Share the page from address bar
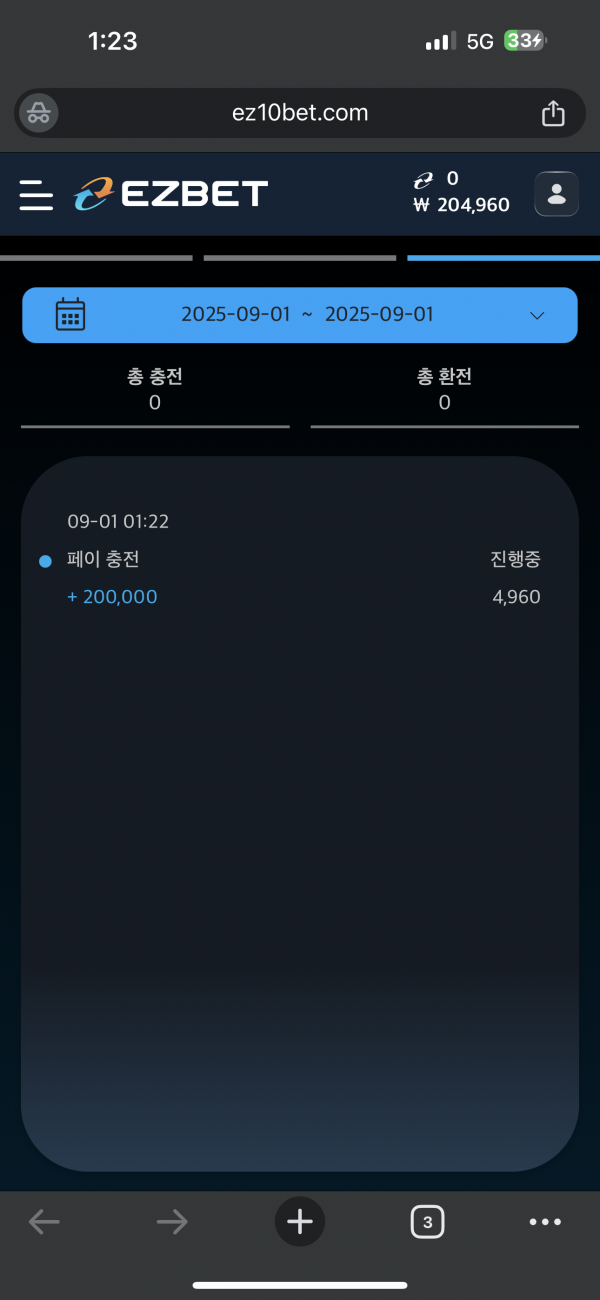Image resolution: width=600 pixels, height=1300 pixels. tap(553, 113)
